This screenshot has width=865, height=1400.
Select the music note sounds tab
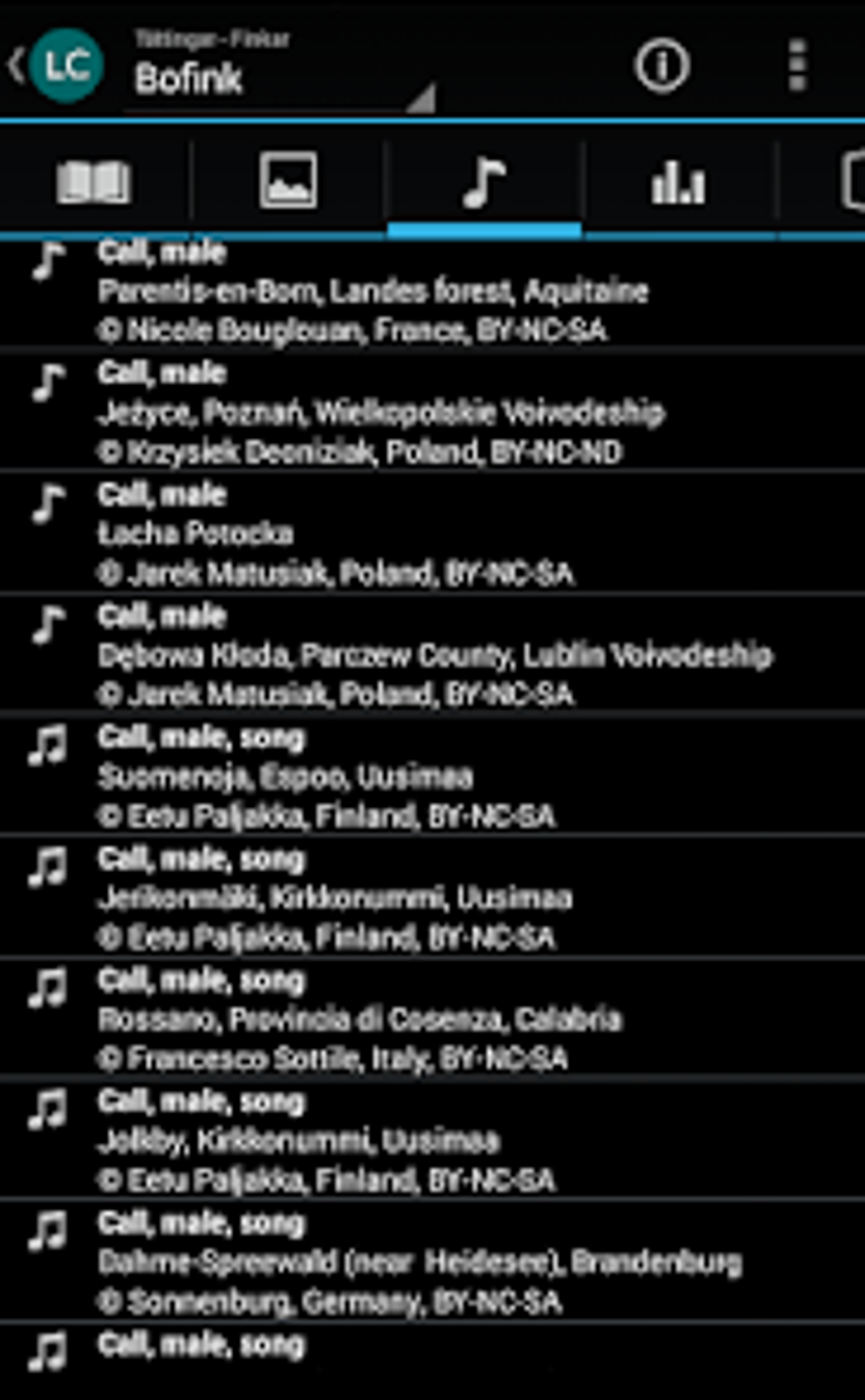(483, 182)
